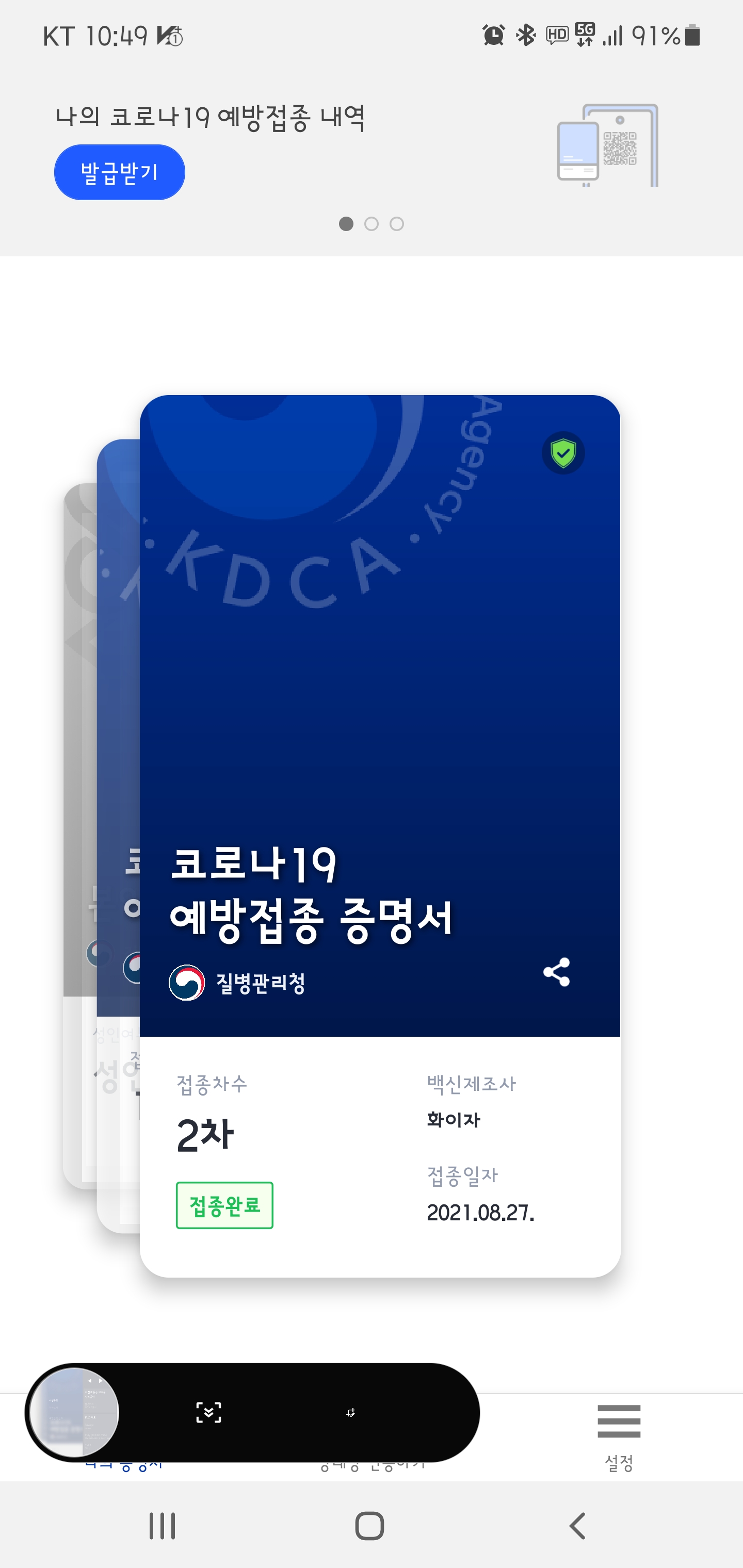Go back with the system back button
The width and height of the screenshot is (743, 1568).
point(577,1526)
